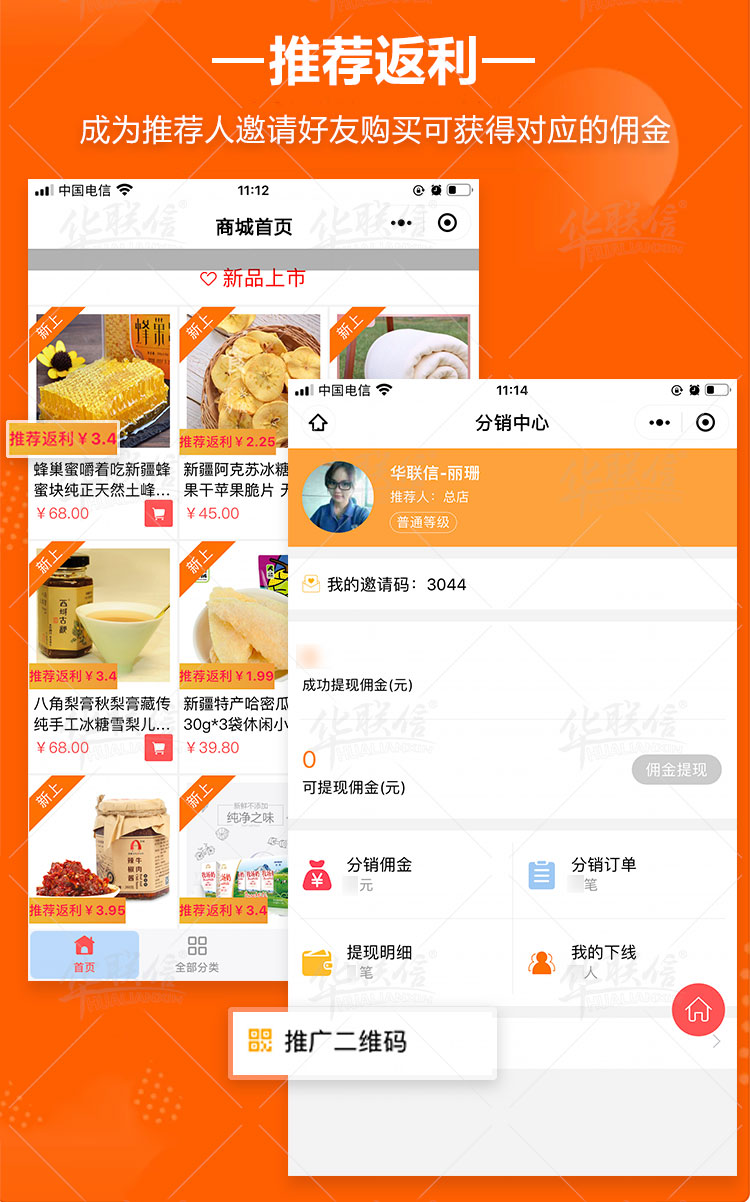Select the 分销佣金 red money pouch icon
750x1202 pixels.
tap(320, 874)
